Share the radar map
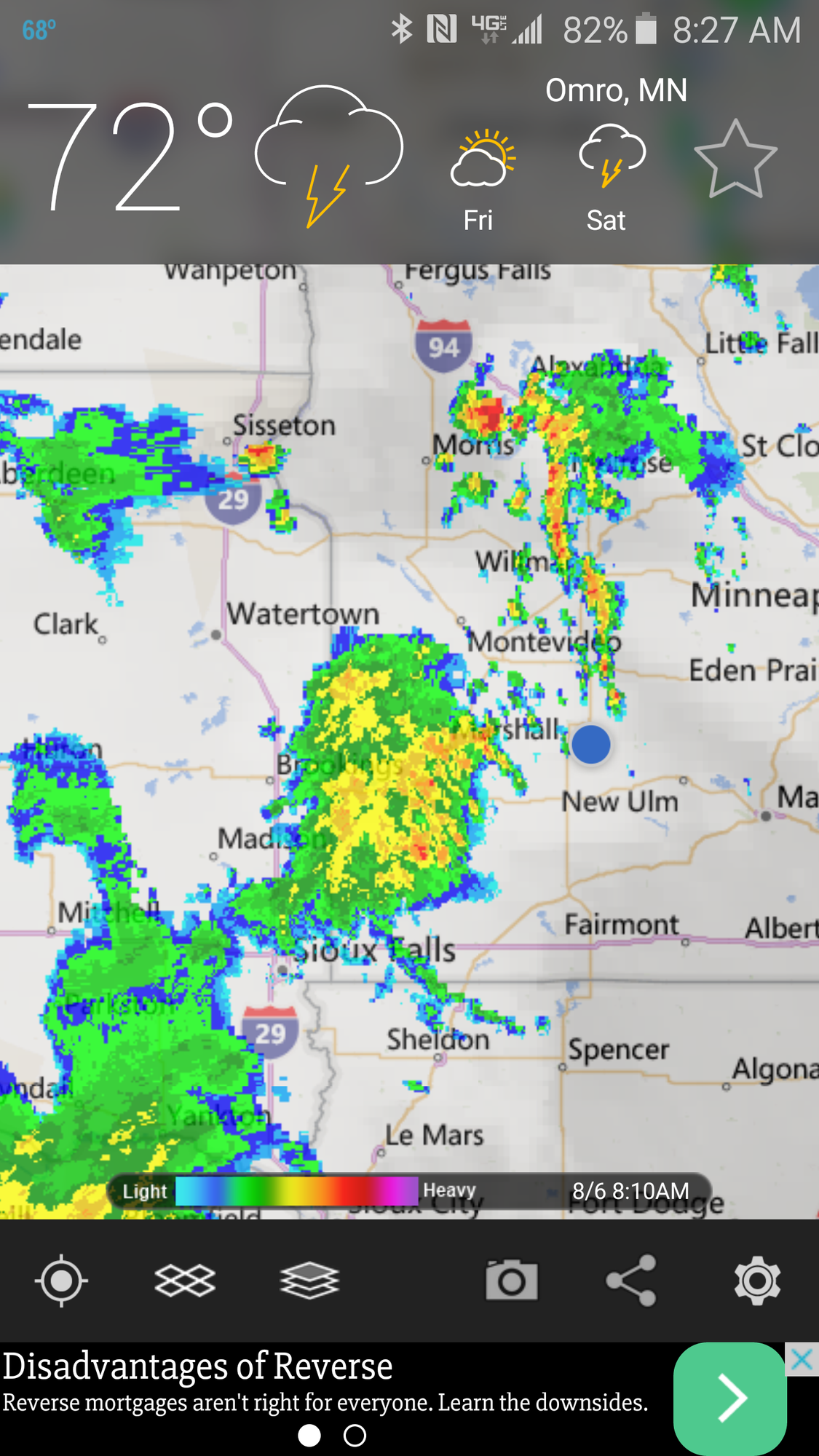 coord(632,1281)
